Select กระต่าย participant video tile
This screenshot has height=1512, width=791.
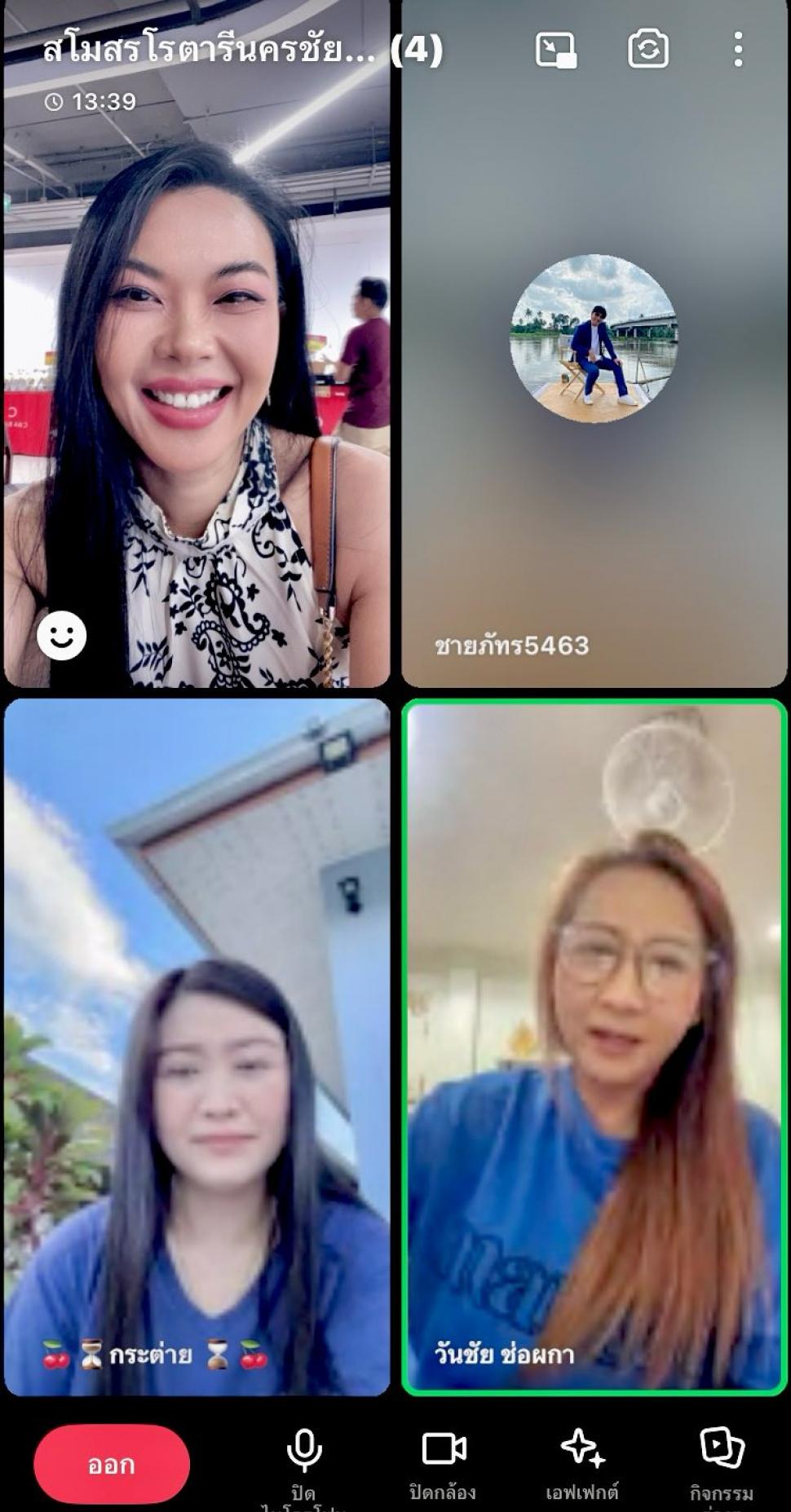(197, 1047)
